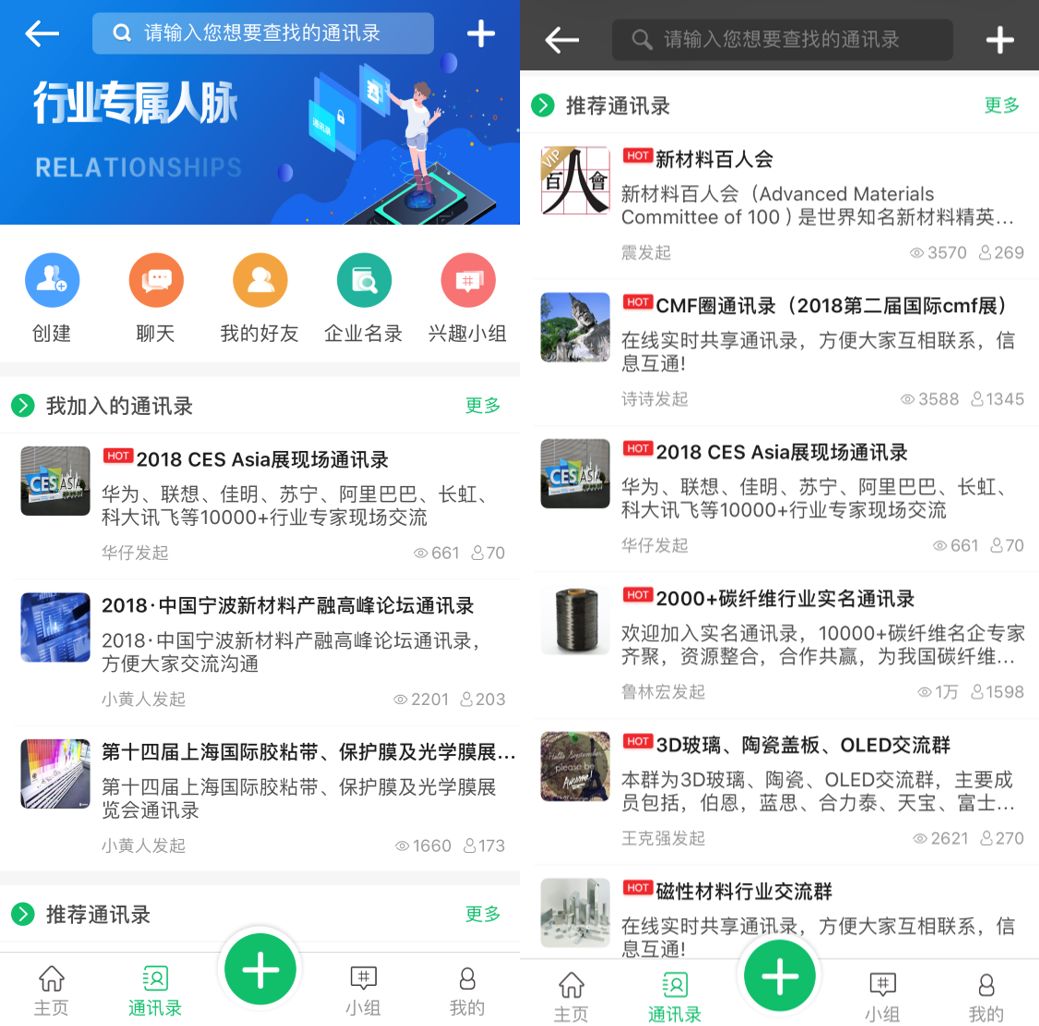Open the 聊天 chat shortcut
The height and width of the screenshot is (1026, 1039).
(x=155, y=281)
